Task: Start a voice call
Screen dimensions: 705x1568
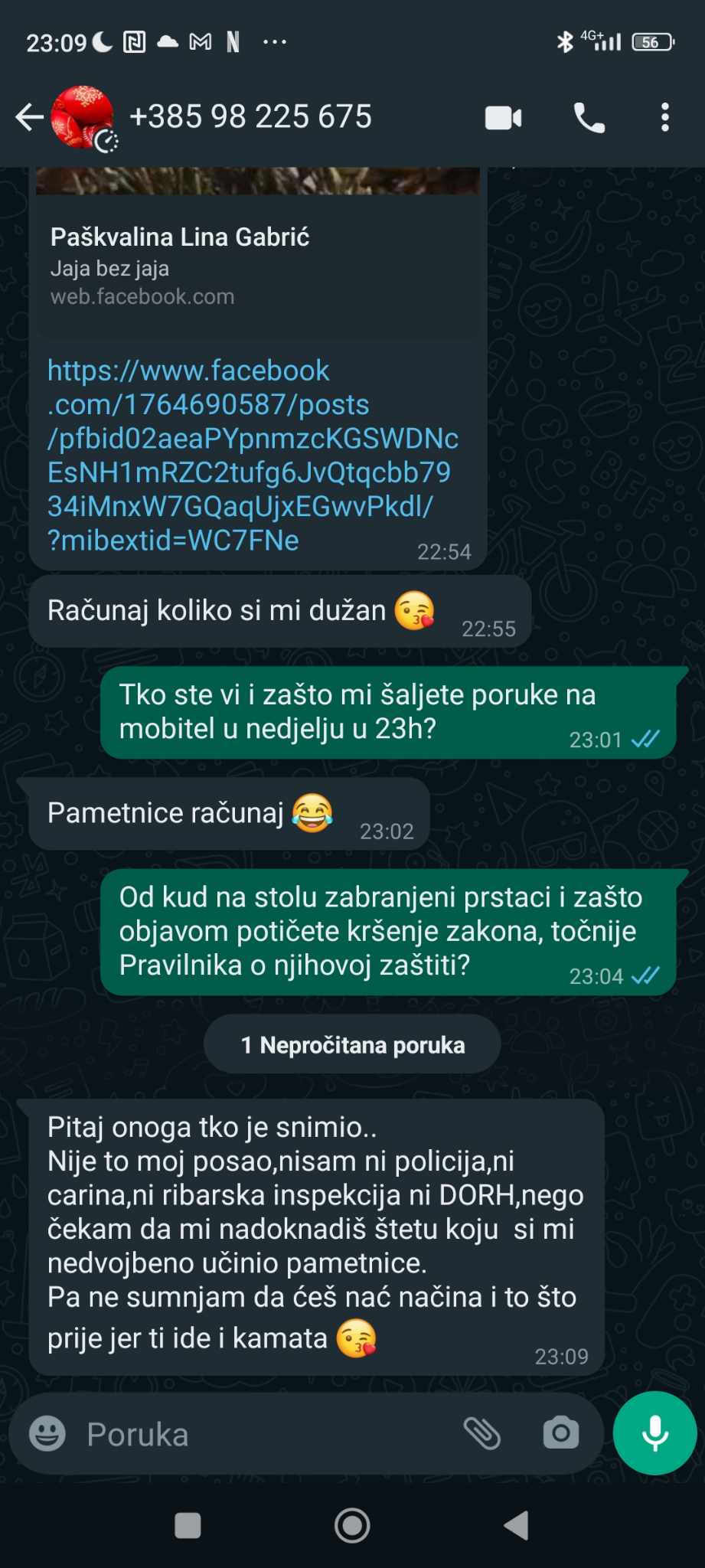Action: click(x=589, y=119)
